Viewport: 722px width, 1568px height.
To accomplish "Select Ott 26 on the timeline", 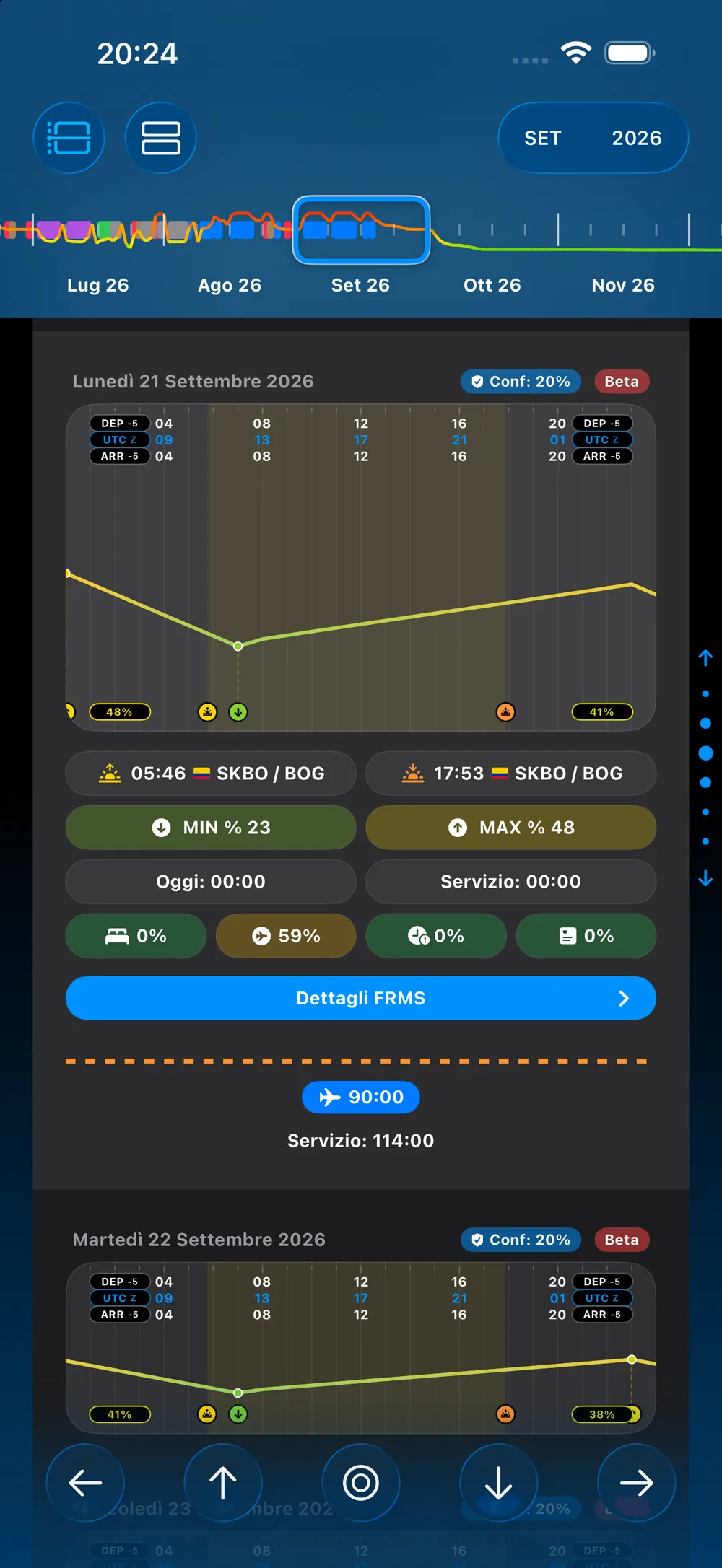I will 492,285.
